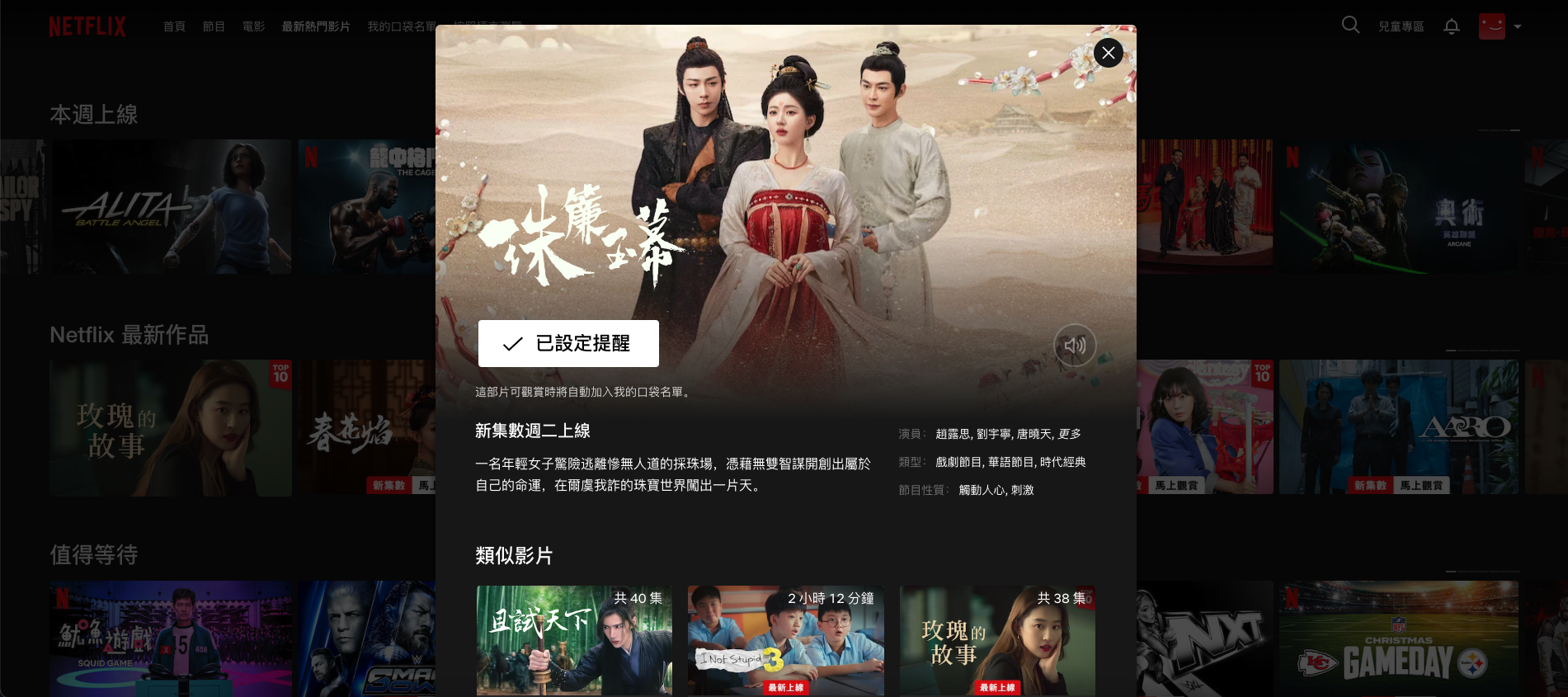Open the 更多 cast link
1568x697 pixels.
point(1070,434)
